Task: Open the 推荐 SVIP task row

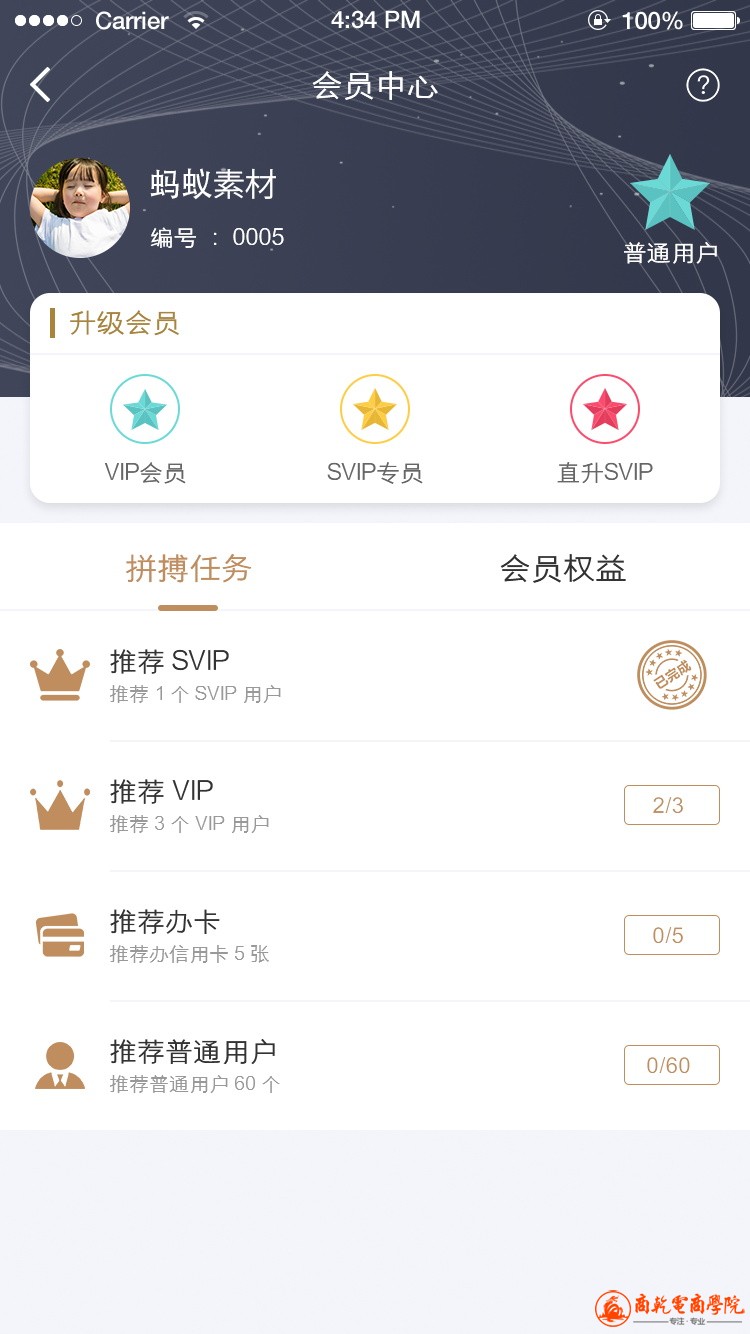Action: click(x=300, y=675)
